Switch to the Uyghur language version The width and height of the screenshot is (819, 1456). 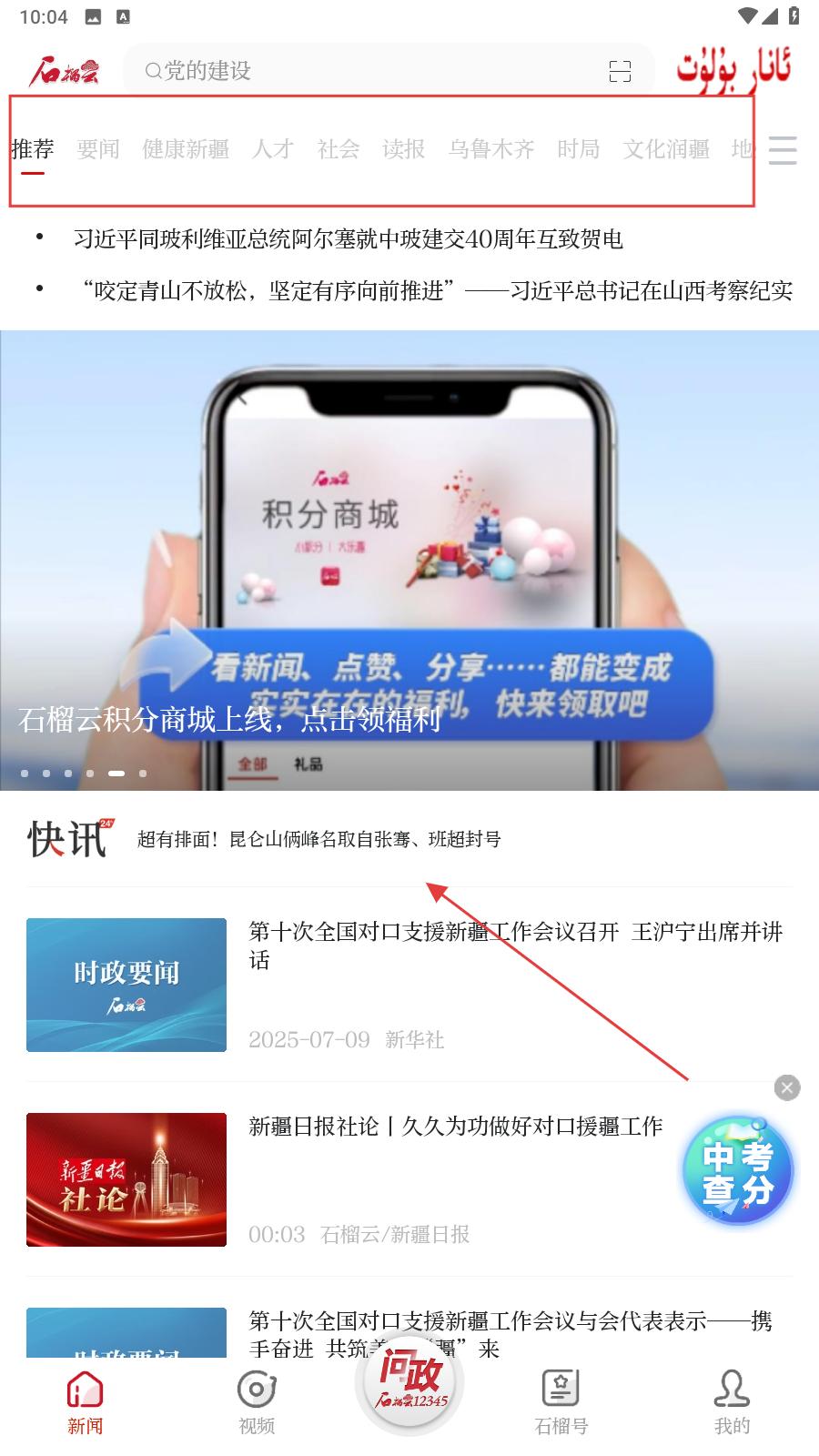pos(733,70)
